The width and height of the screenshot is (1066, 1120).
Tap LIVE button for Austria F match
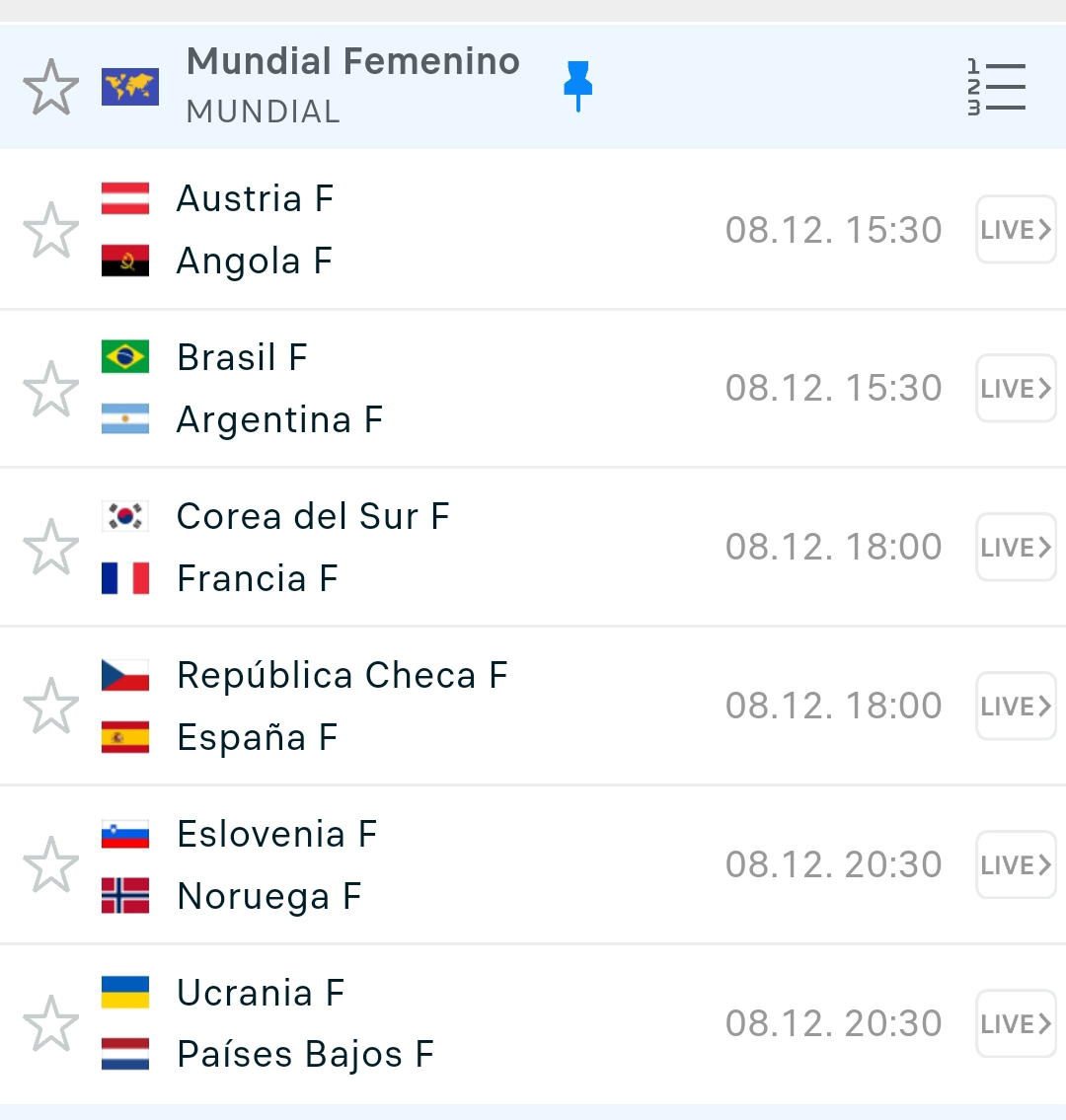(x=1015, y=230)
